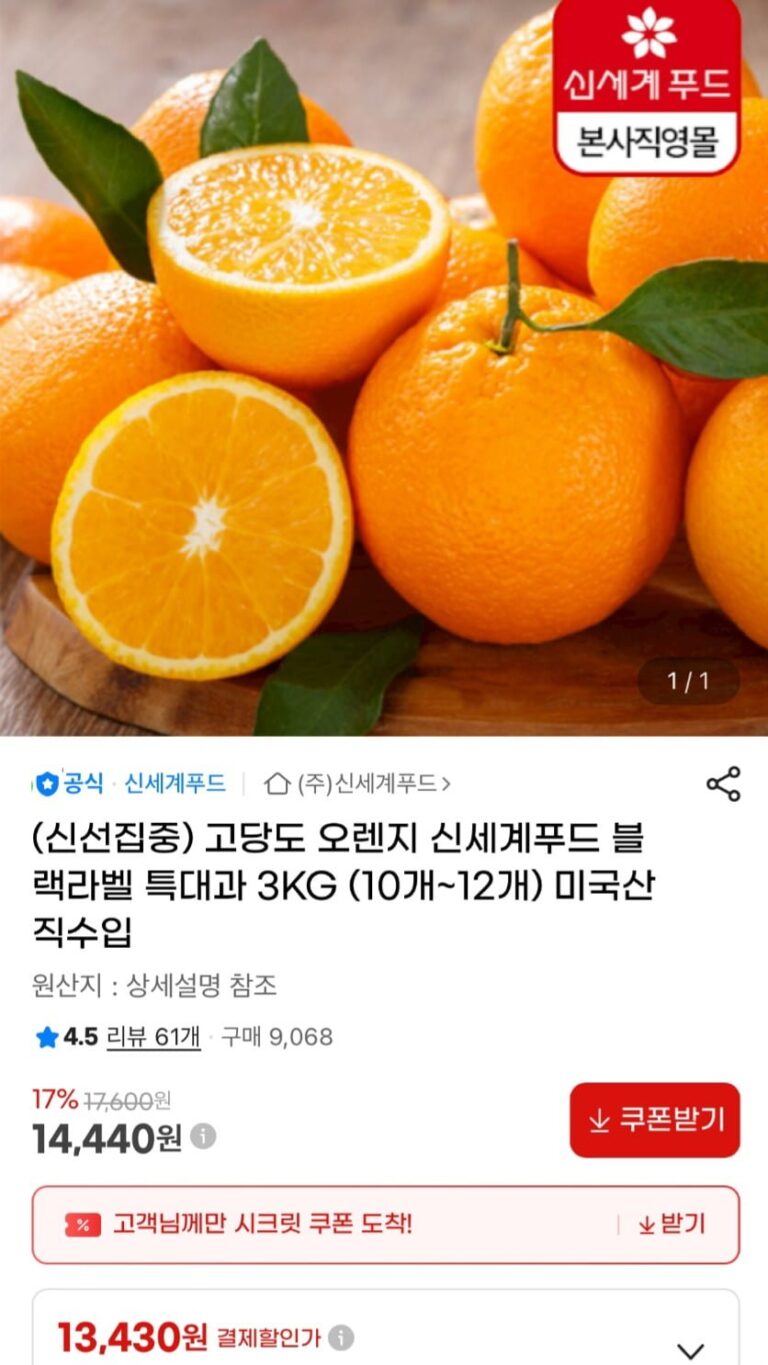768x1365 pixels.
Task: Open the 공식 신세계푸드 brand link
Action: [130, 784]
